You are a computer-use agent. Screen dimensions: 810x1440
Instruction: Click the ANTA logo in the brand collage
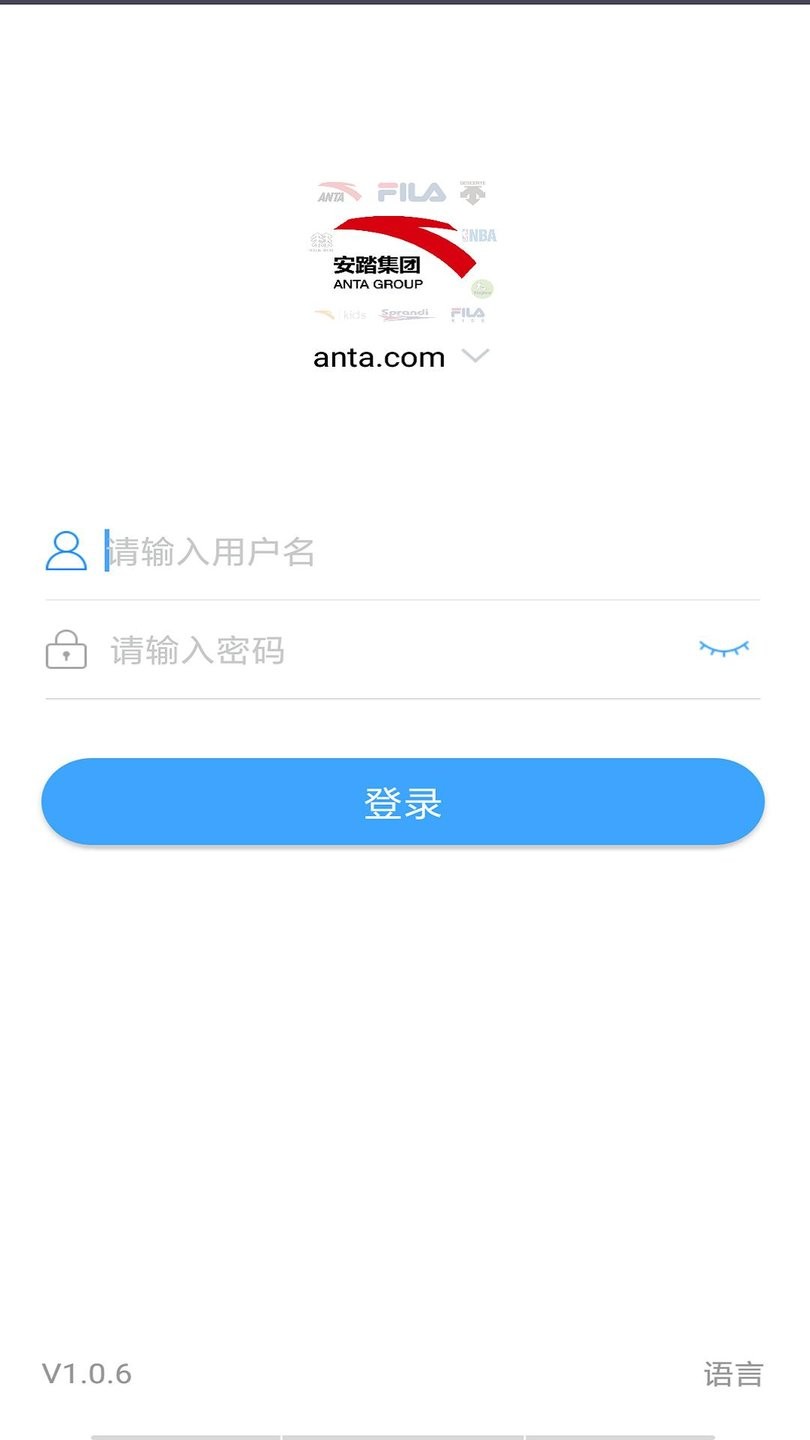click(331, 191)
